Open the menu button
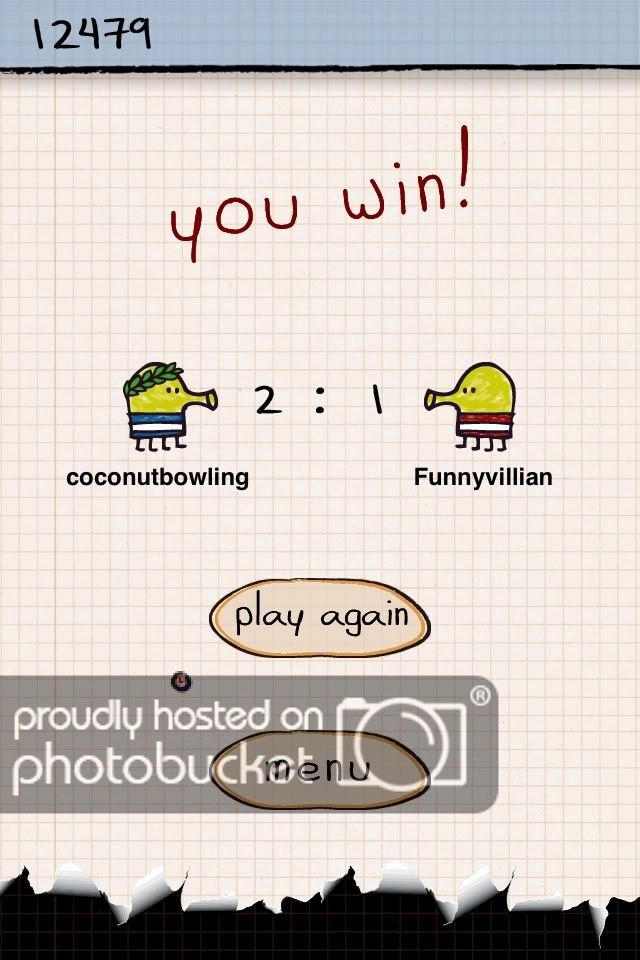This screenshot has height=960, width=640. tap(320, 770)
